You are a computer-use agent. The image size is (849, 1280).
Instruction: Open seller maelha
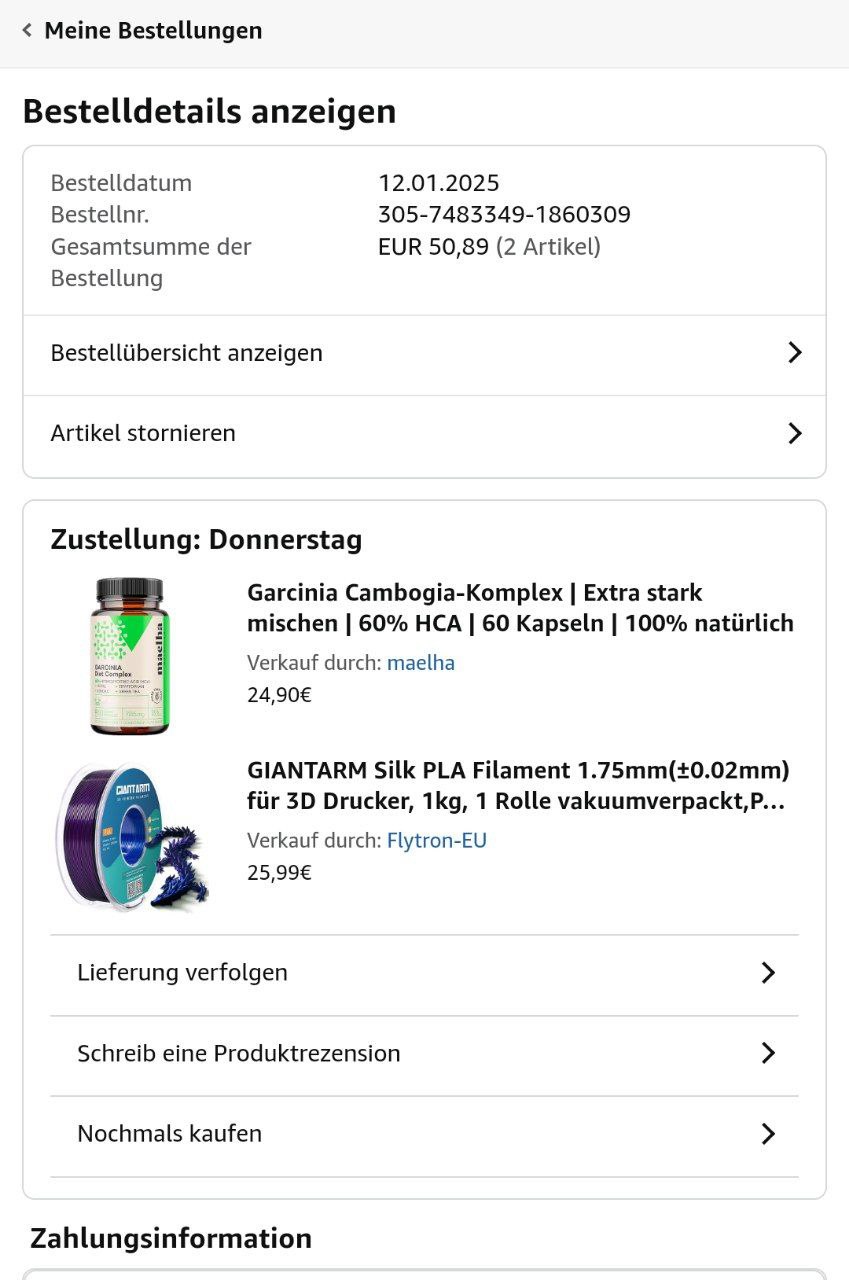click(x=420, y=662)
